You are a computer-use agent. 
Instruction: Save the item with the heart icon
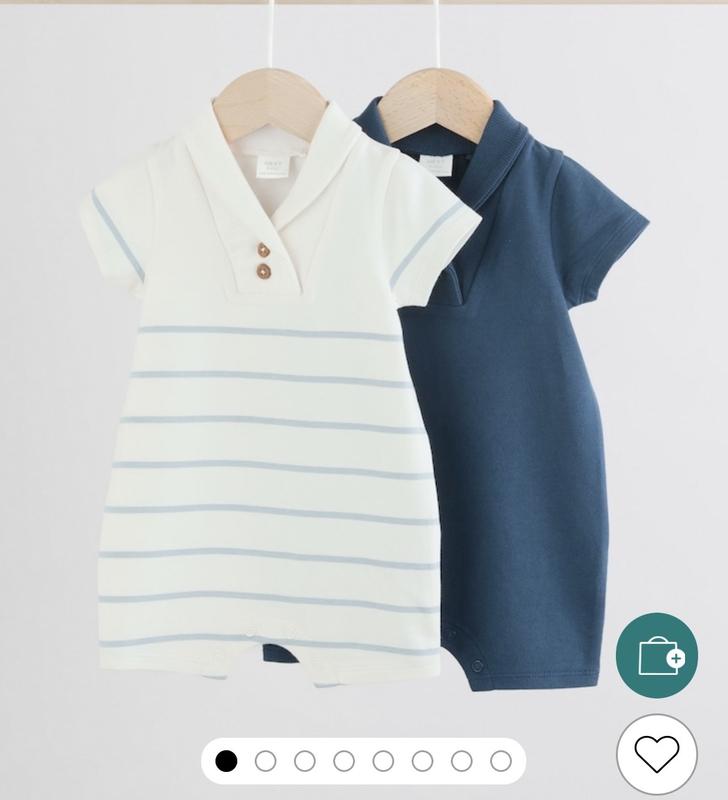656,755
